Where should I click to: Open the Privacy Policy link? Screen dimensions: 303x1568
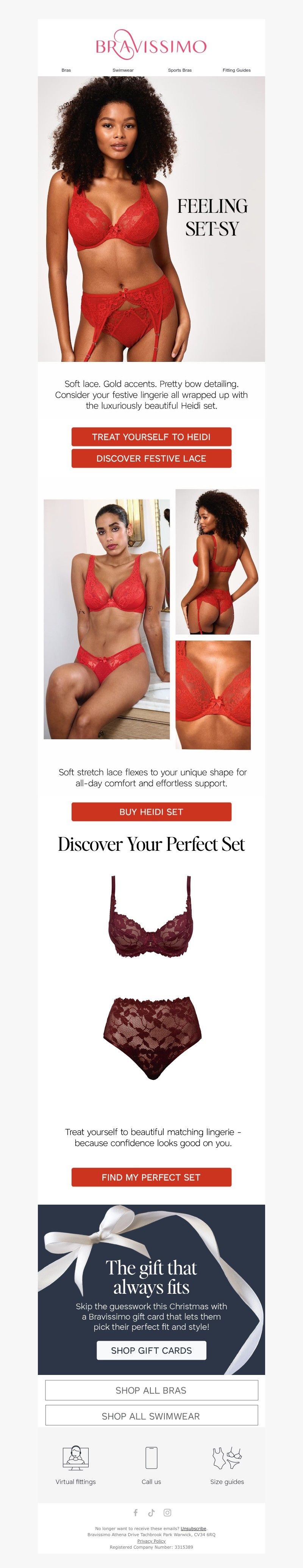[151, 1541]
